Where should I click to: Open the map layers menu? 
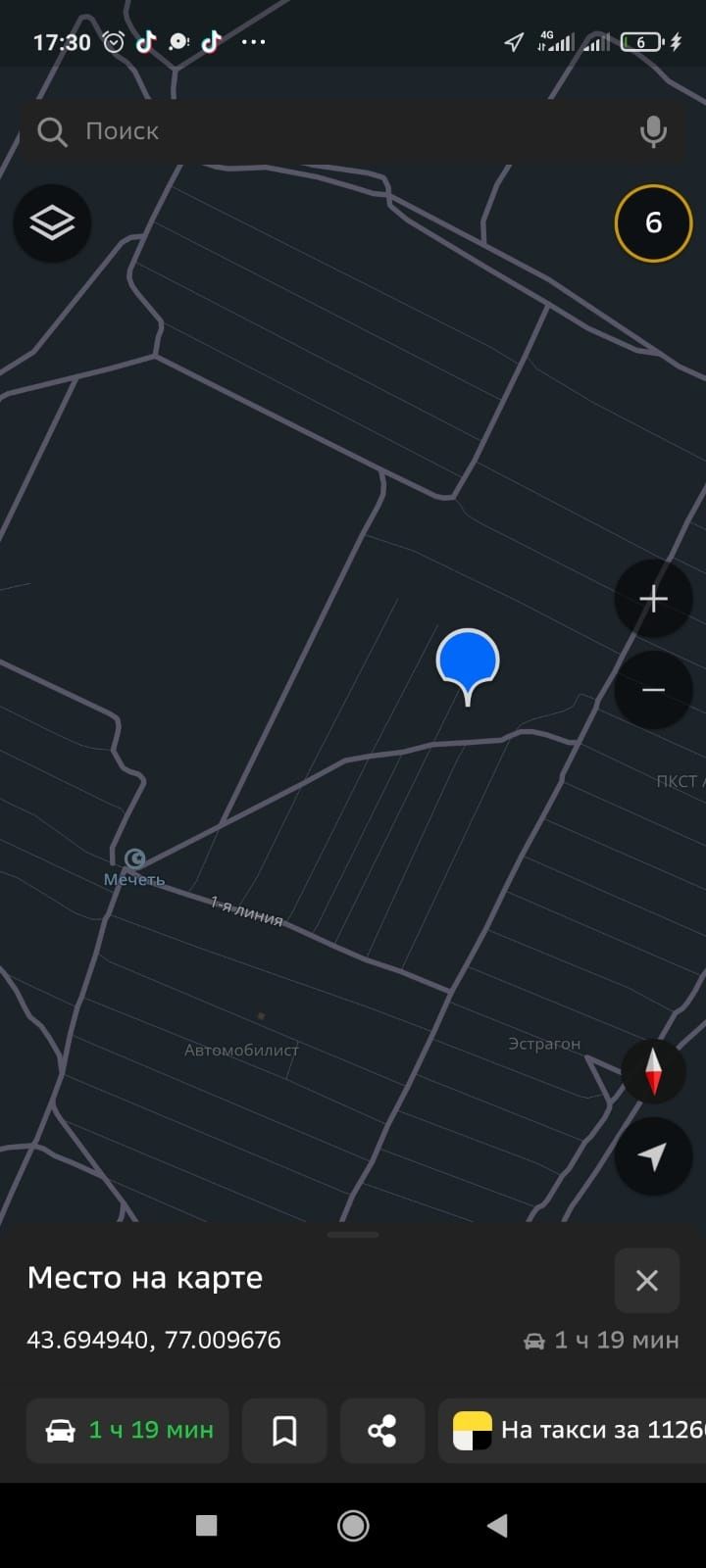(x=52, y=223)
